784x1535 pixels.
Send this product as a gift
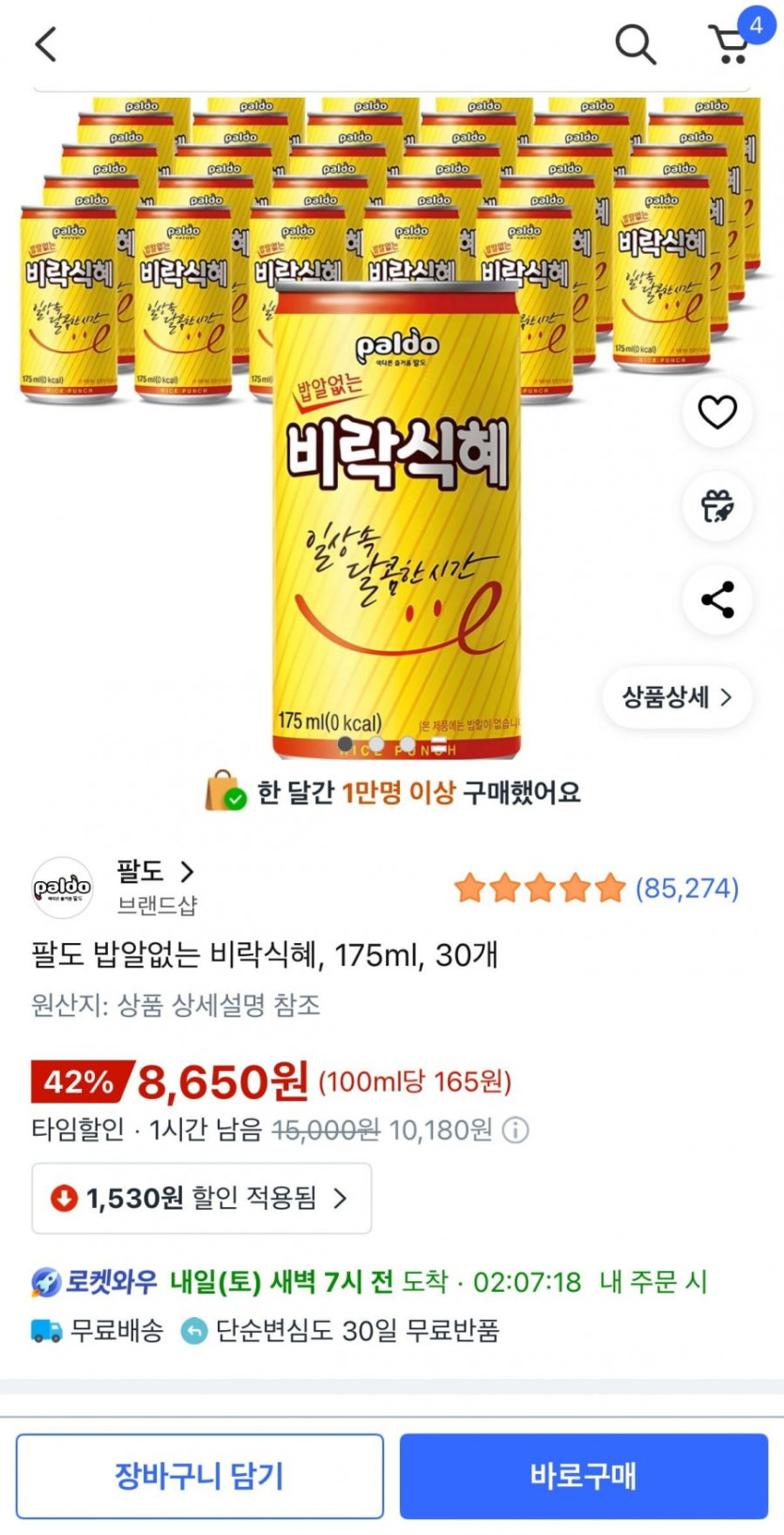click(717, 505)
